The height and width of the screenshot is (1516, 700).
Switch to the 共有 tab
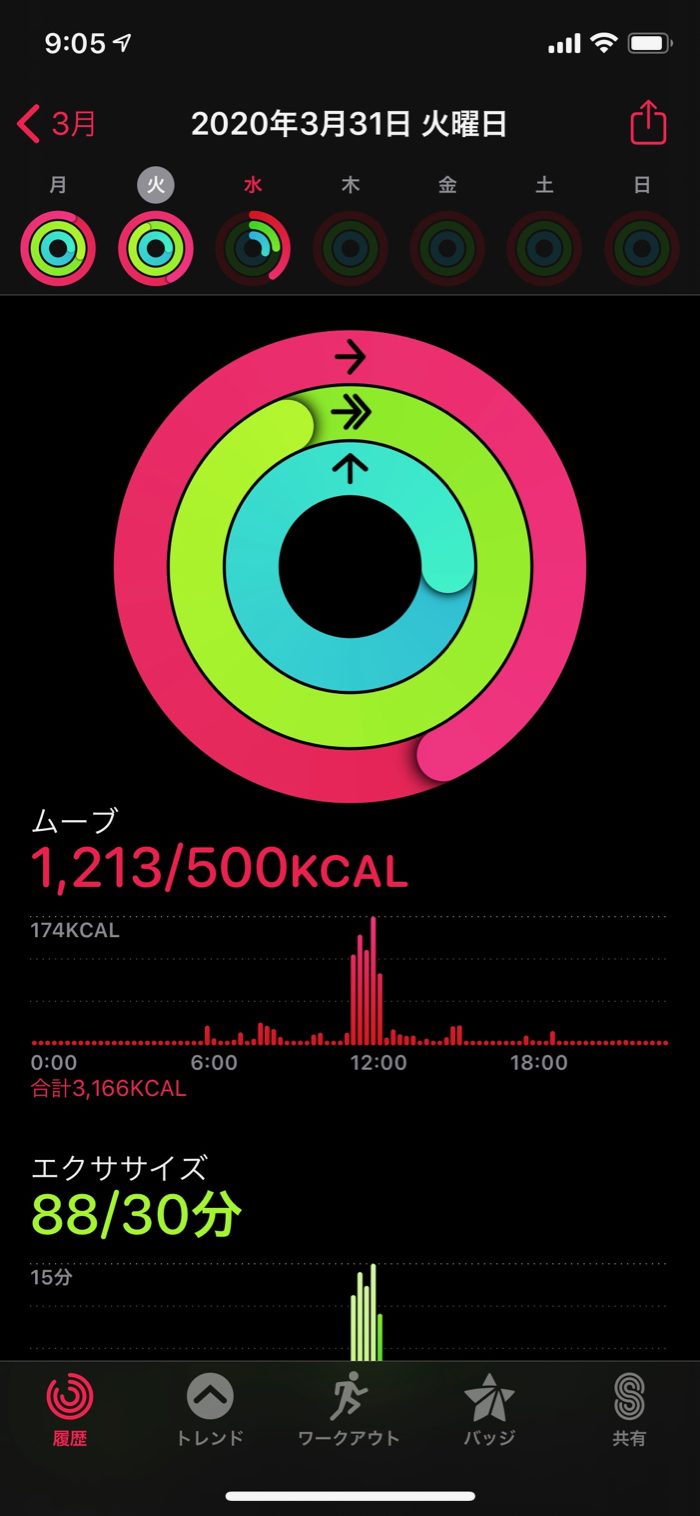point(629,1410)
